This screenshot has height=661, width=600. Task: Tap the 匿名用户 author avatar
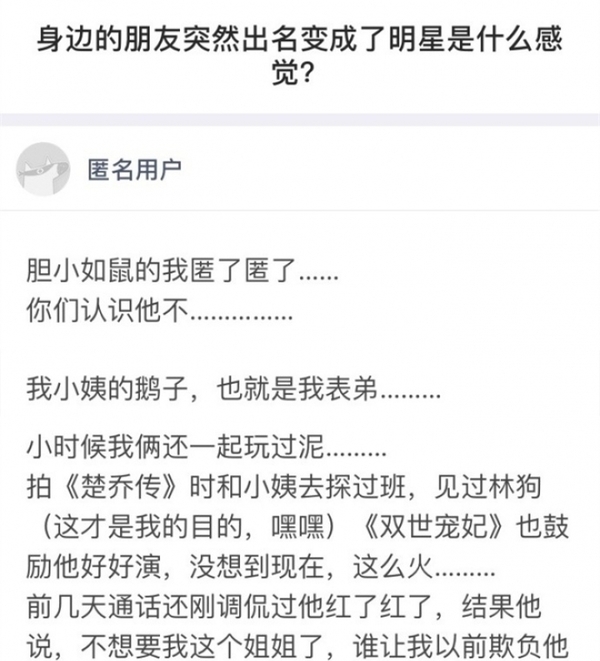43,167
